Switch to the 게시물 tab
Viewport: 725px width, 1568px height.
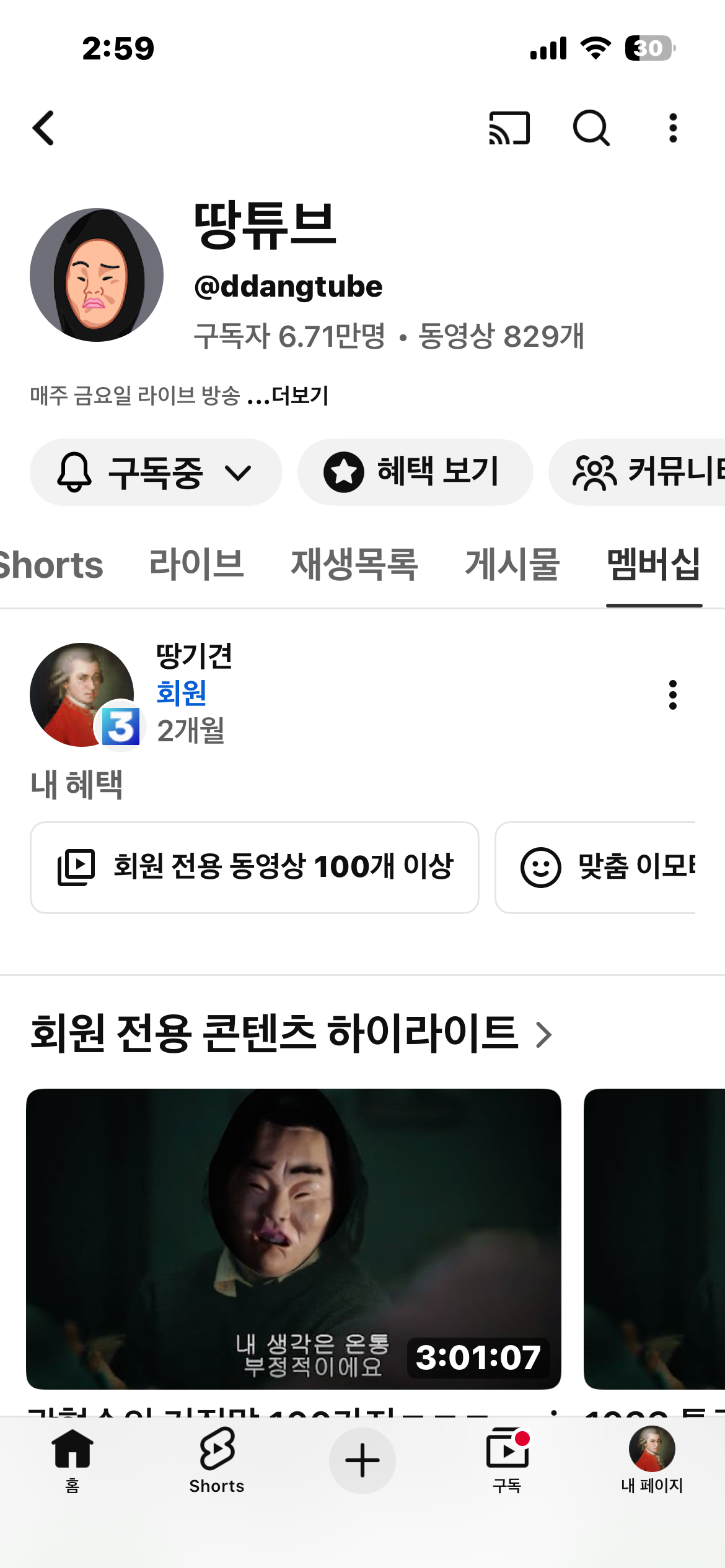point(512,565)
